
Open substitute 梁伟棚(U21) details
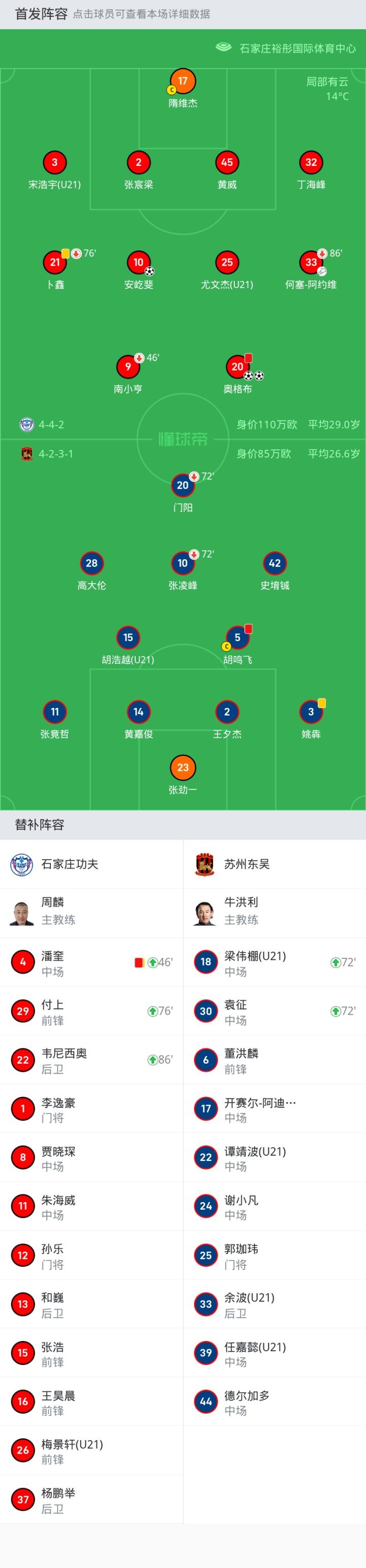point(275,962)
